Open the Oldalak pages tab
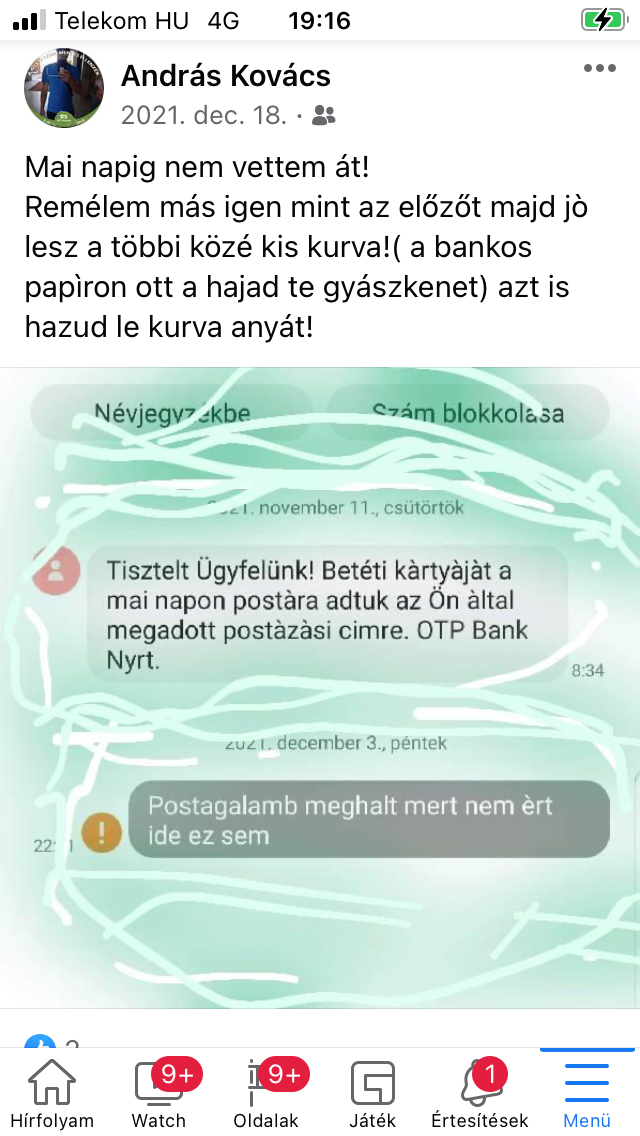This screenshot has width=640, height=1136. pyautogui.click(x=266, y=1094)
